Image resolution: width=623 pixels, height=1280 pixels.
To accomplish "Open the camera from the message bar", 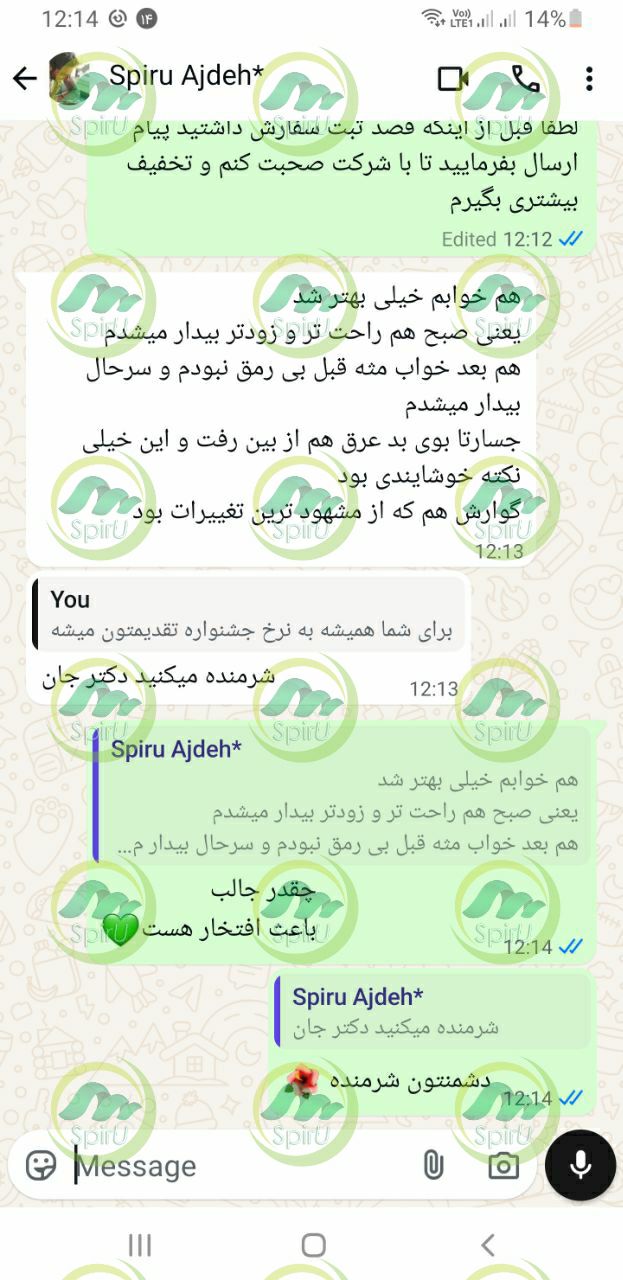I will 503,1165.
